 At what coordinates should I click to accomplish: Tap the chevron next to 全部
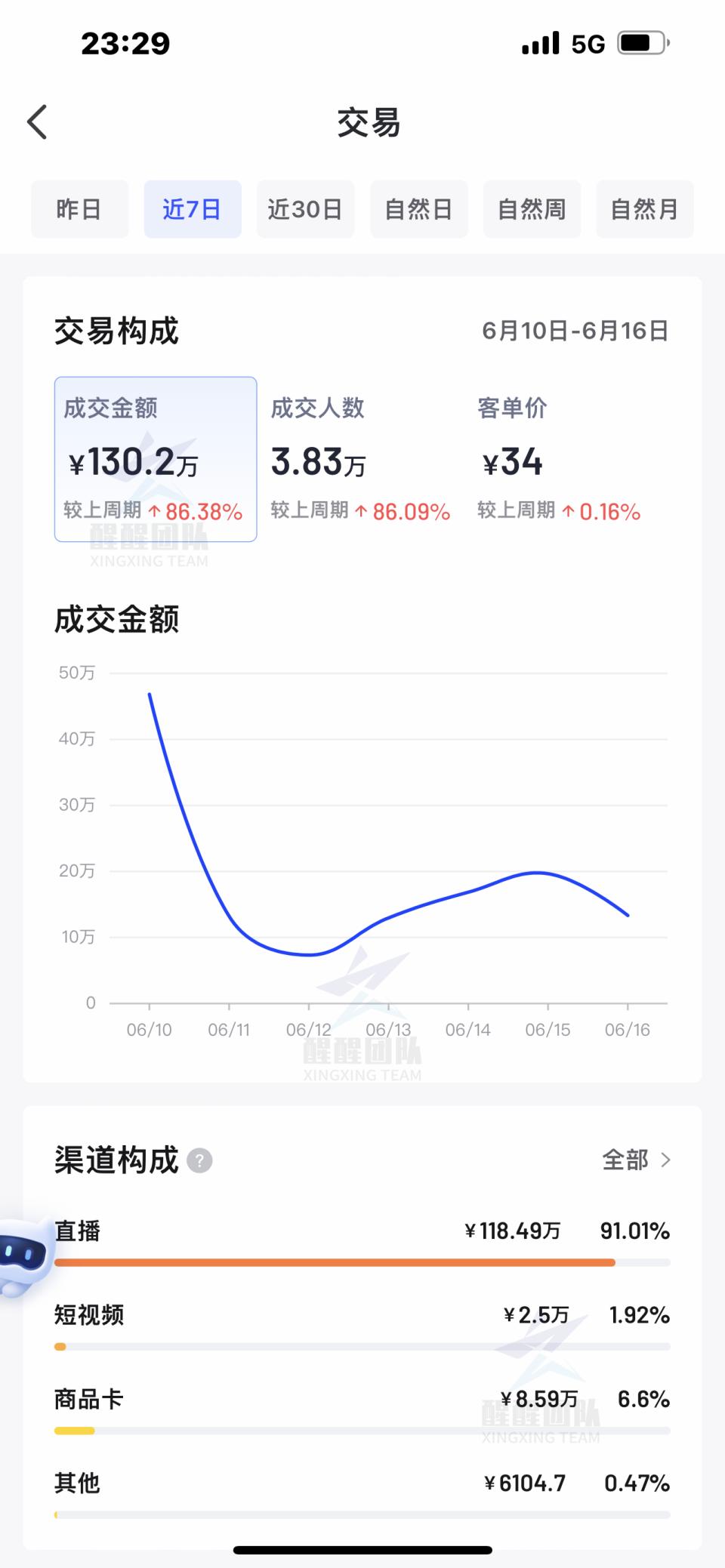pos(667,1160)
